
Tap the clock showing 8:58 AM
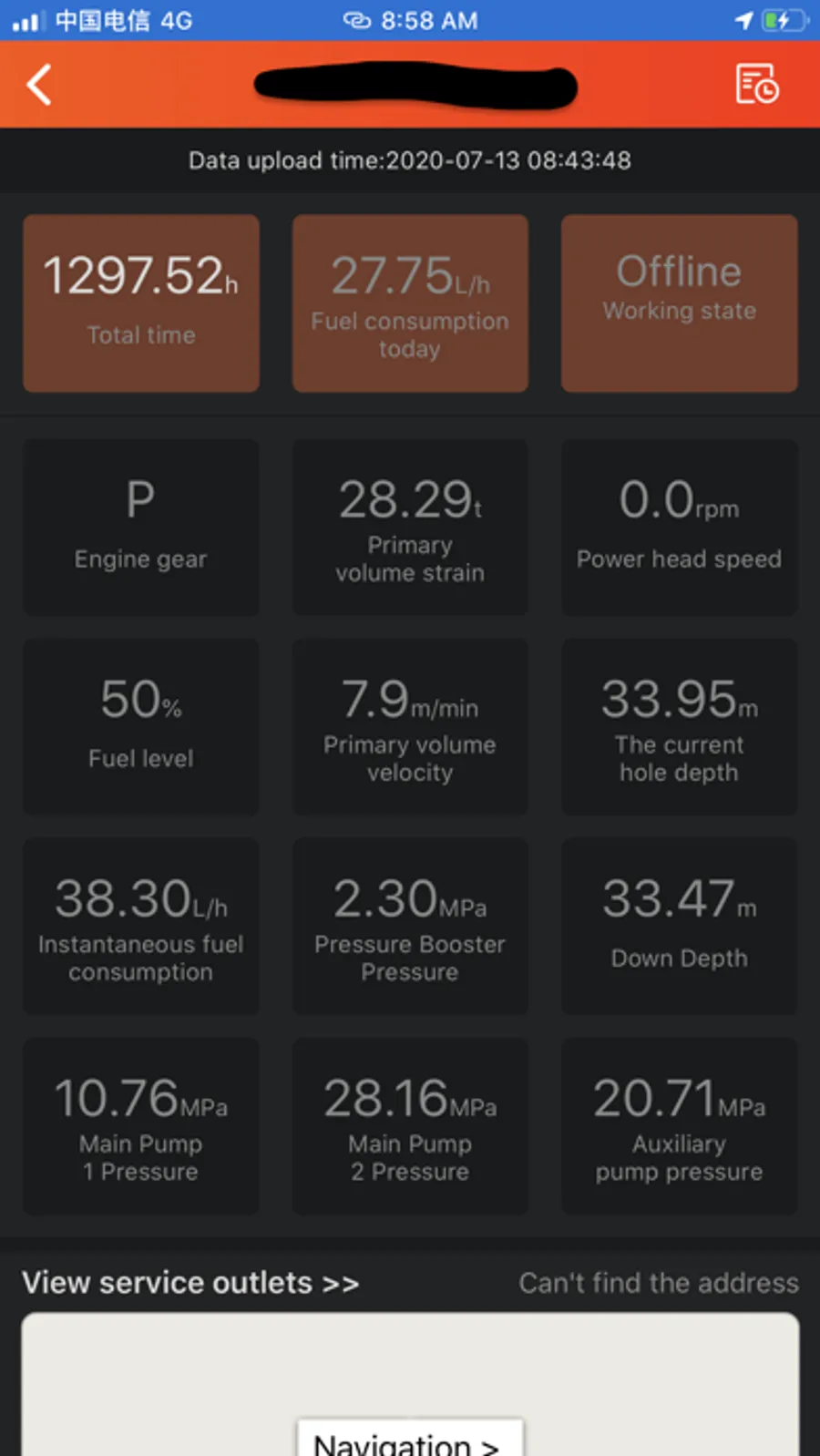click(428, 20)
